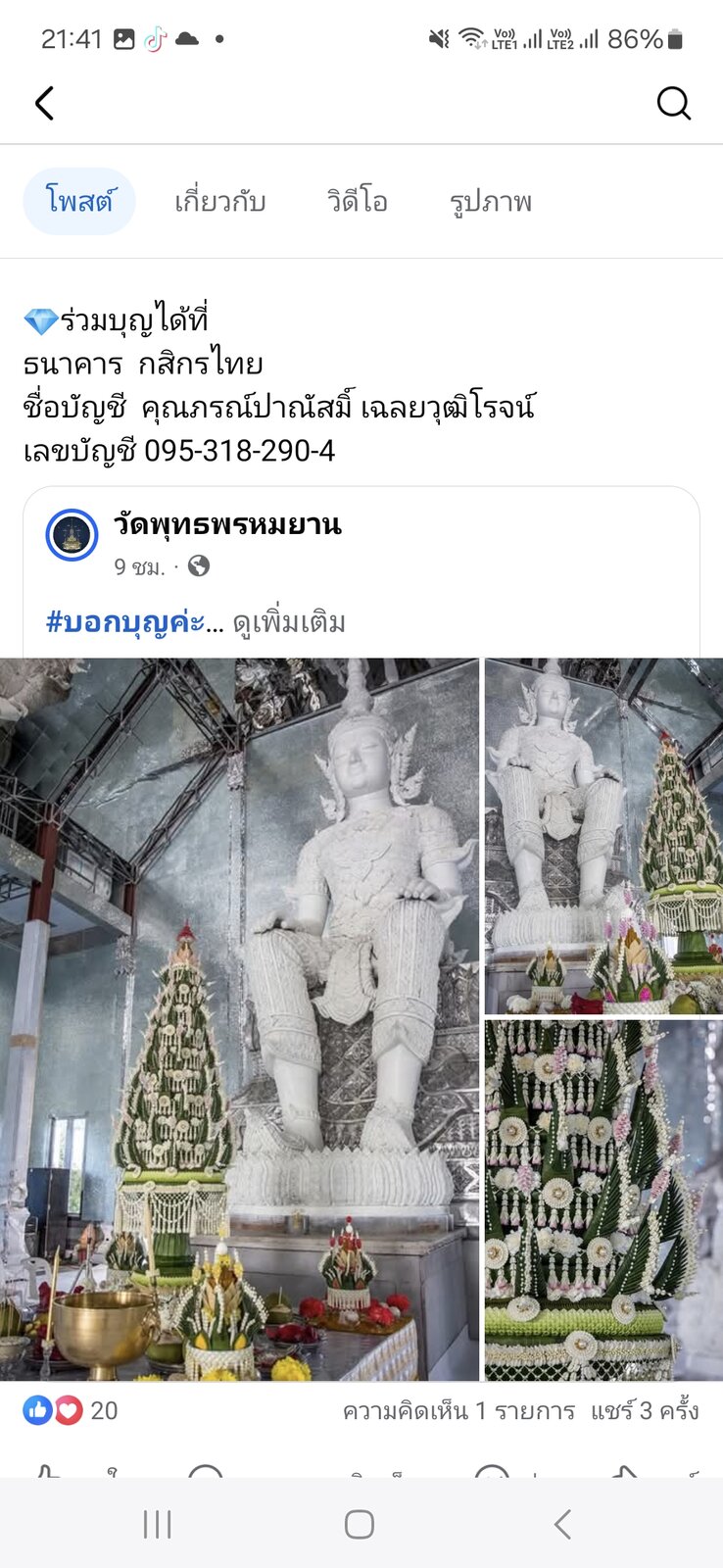
Task: Expand the post with ดูเพิ่มเติม
Action: point(289,622)
